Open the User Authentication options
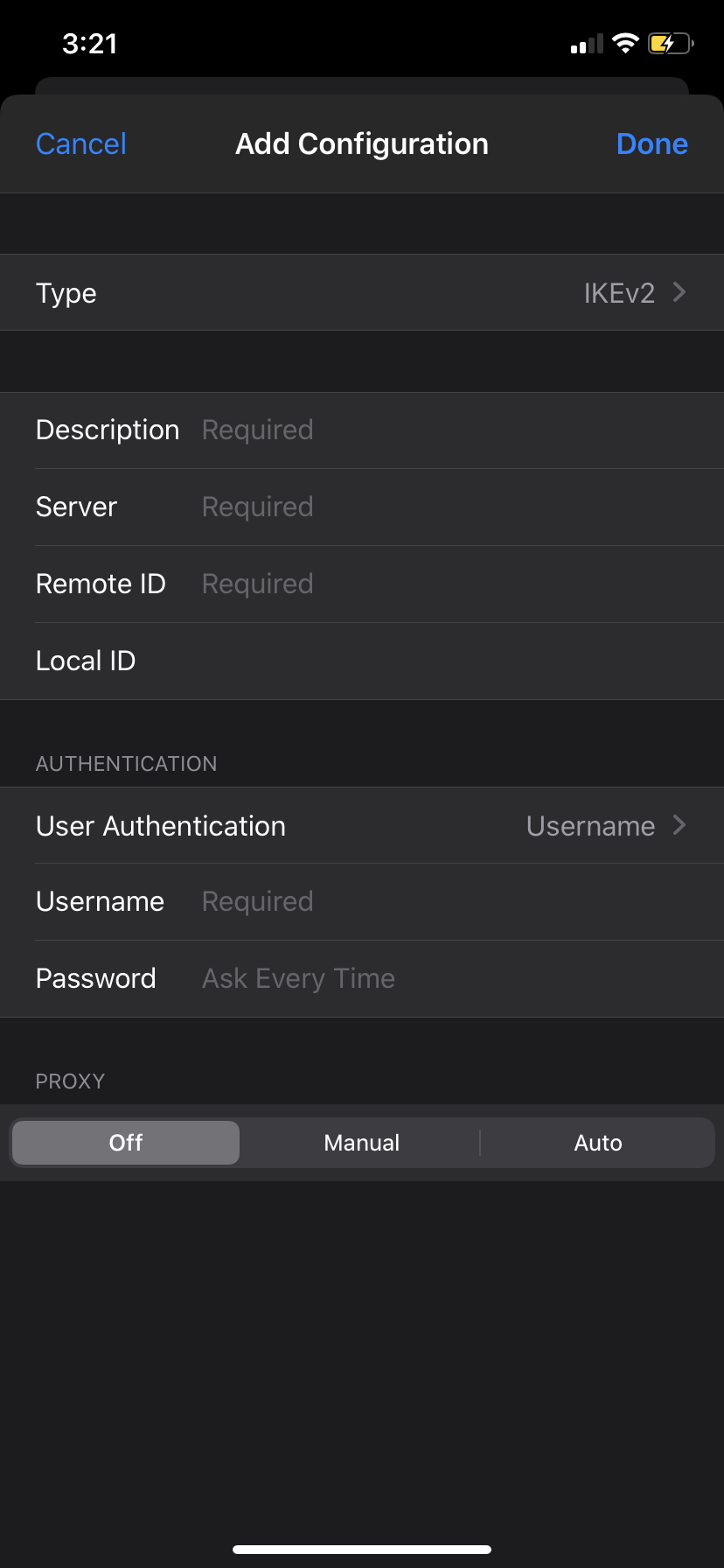Viewport: 724px width, 1568px height. tap(362, 826)
